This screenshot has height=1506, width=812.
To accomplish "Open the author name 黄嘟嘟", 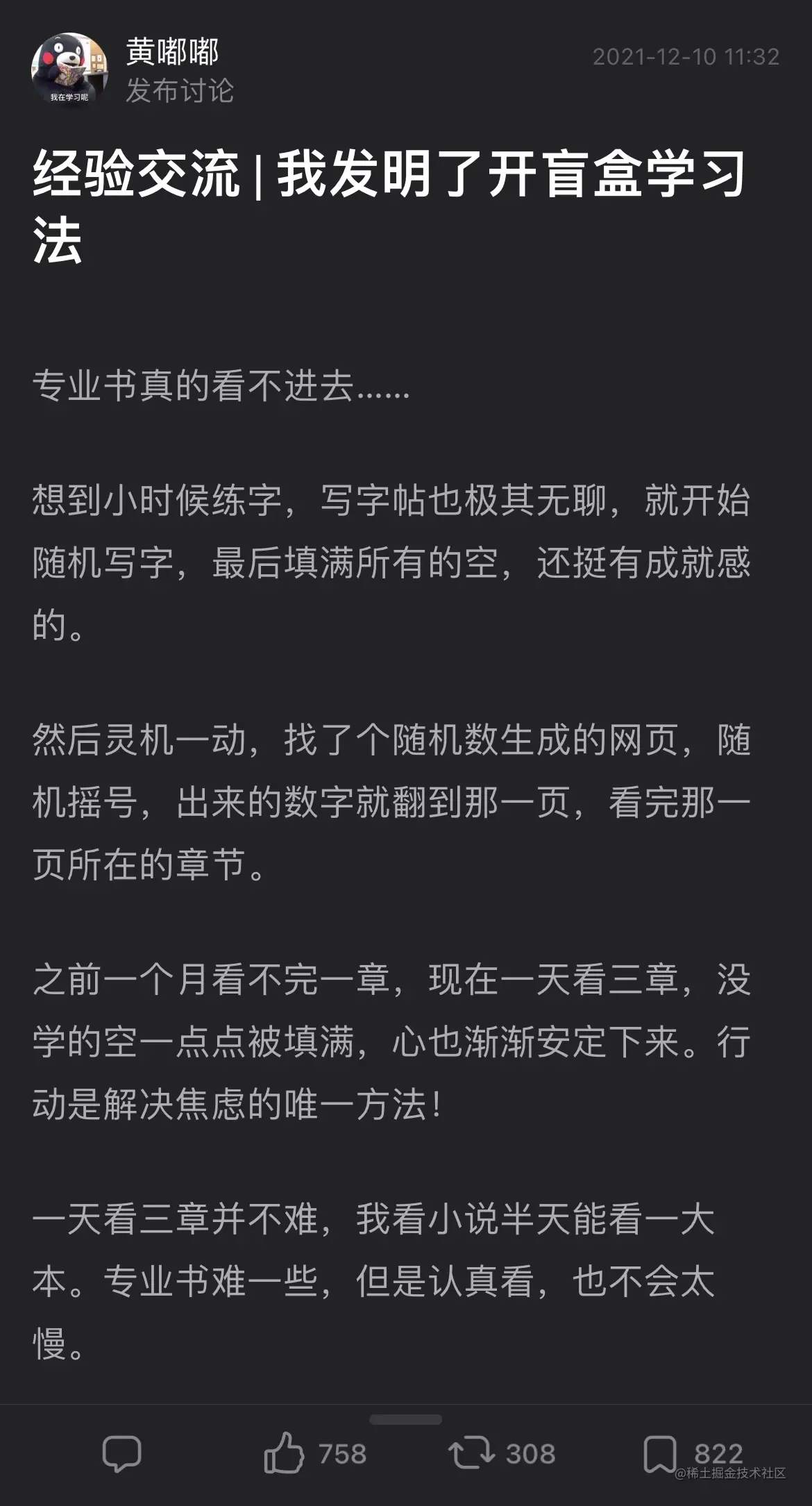I will coord(172,53).
